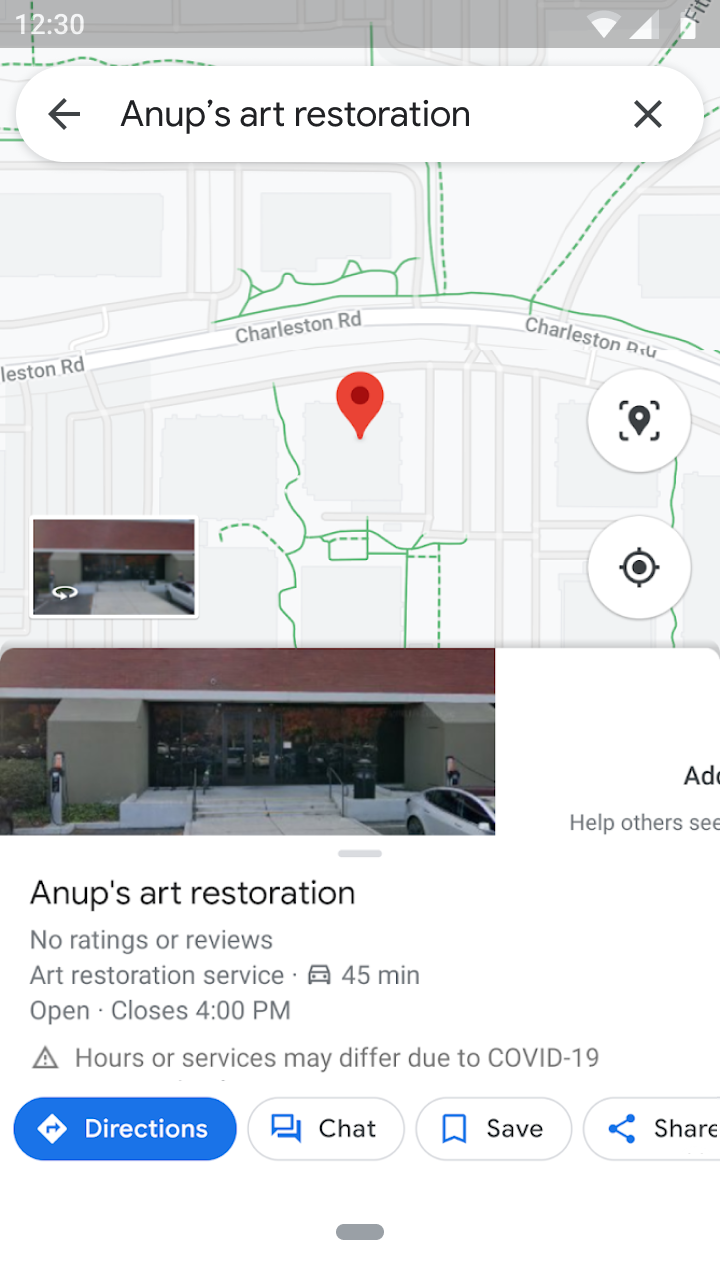
Task: Go back using the arrow in search bar
Action: [x=64, y=115]
